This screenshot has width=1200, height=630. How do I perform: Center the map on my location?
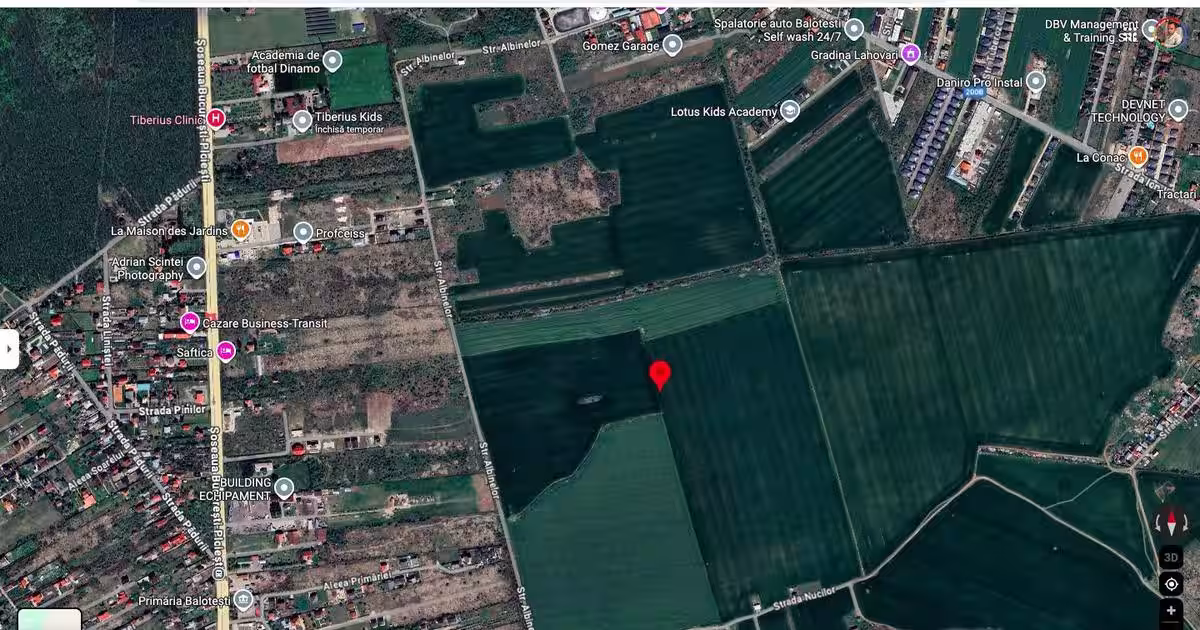(x=1171, y=584)
